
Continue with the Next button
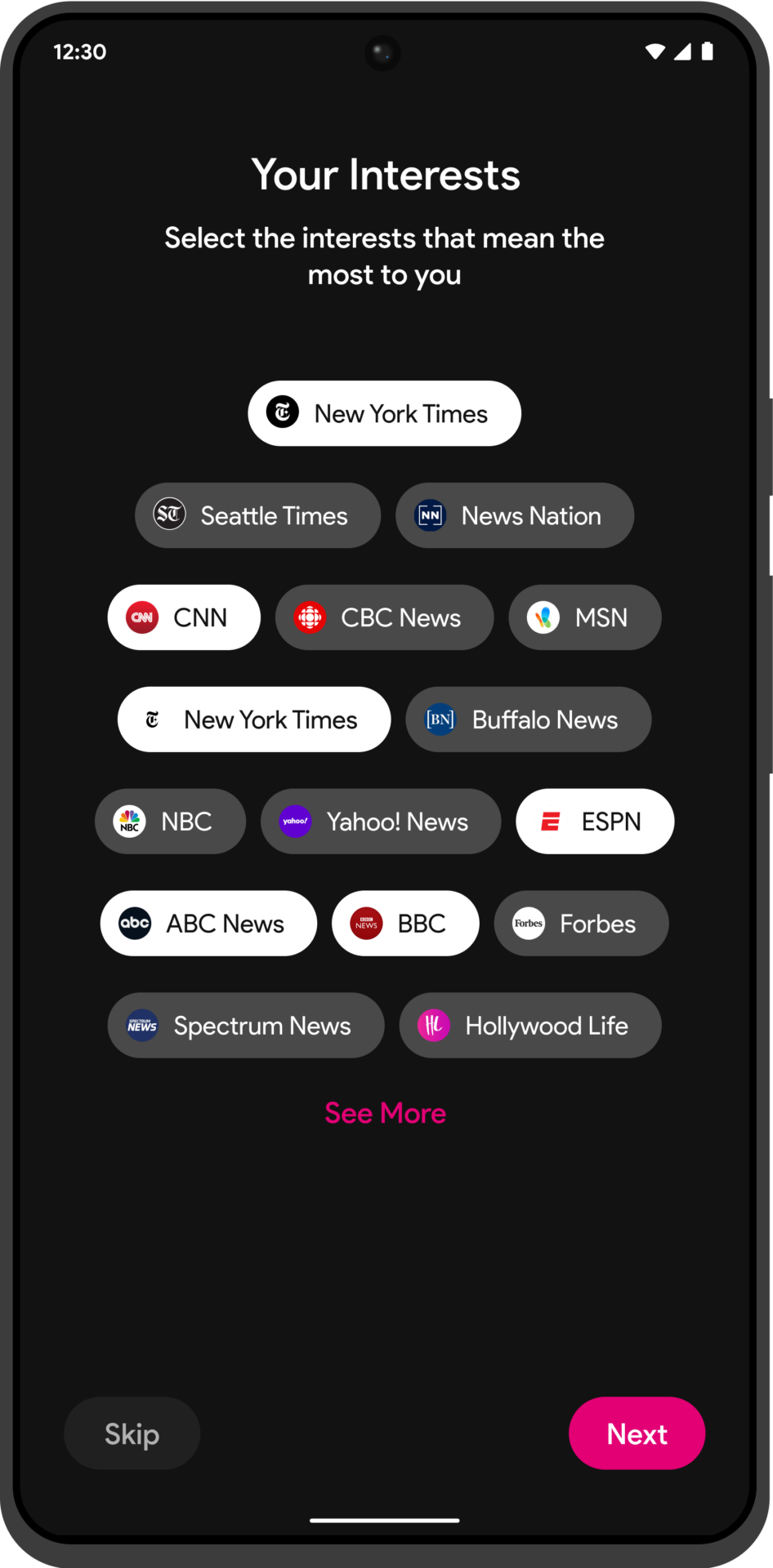637,1433
